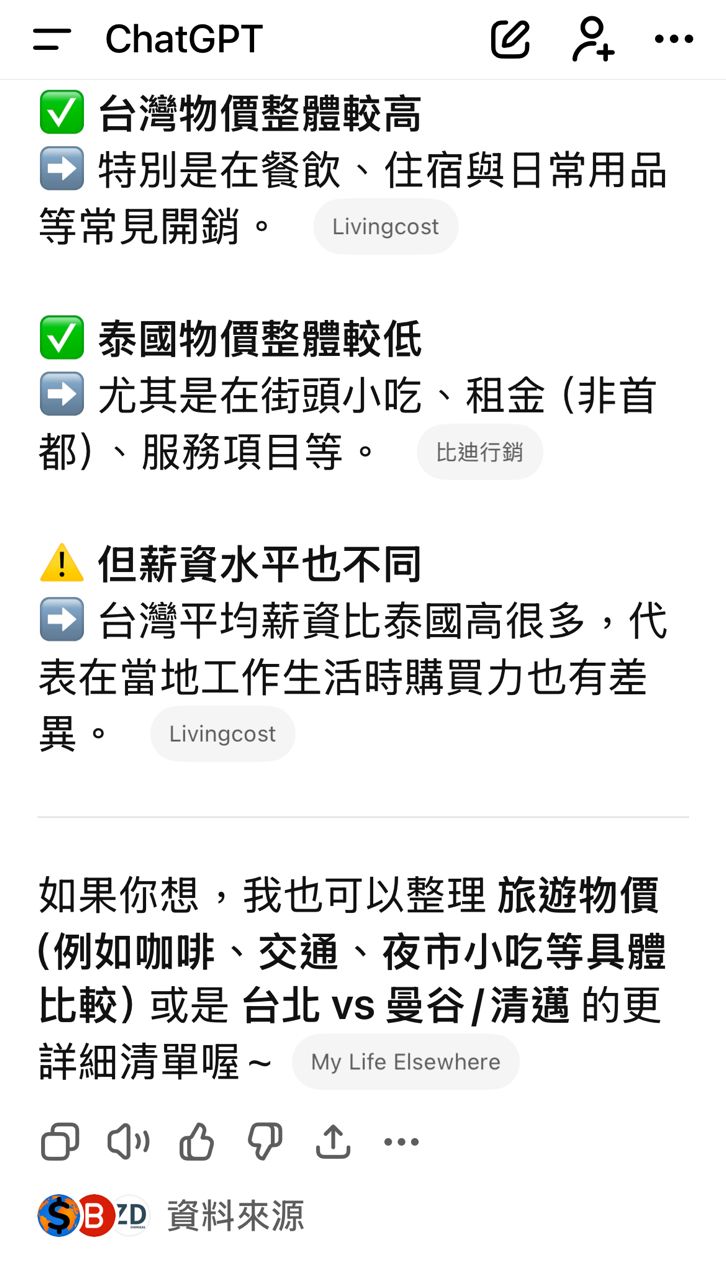The image size is (726, 1280).
Task: Give the response a thumbs up
Action: click(x=197, y=1141)
